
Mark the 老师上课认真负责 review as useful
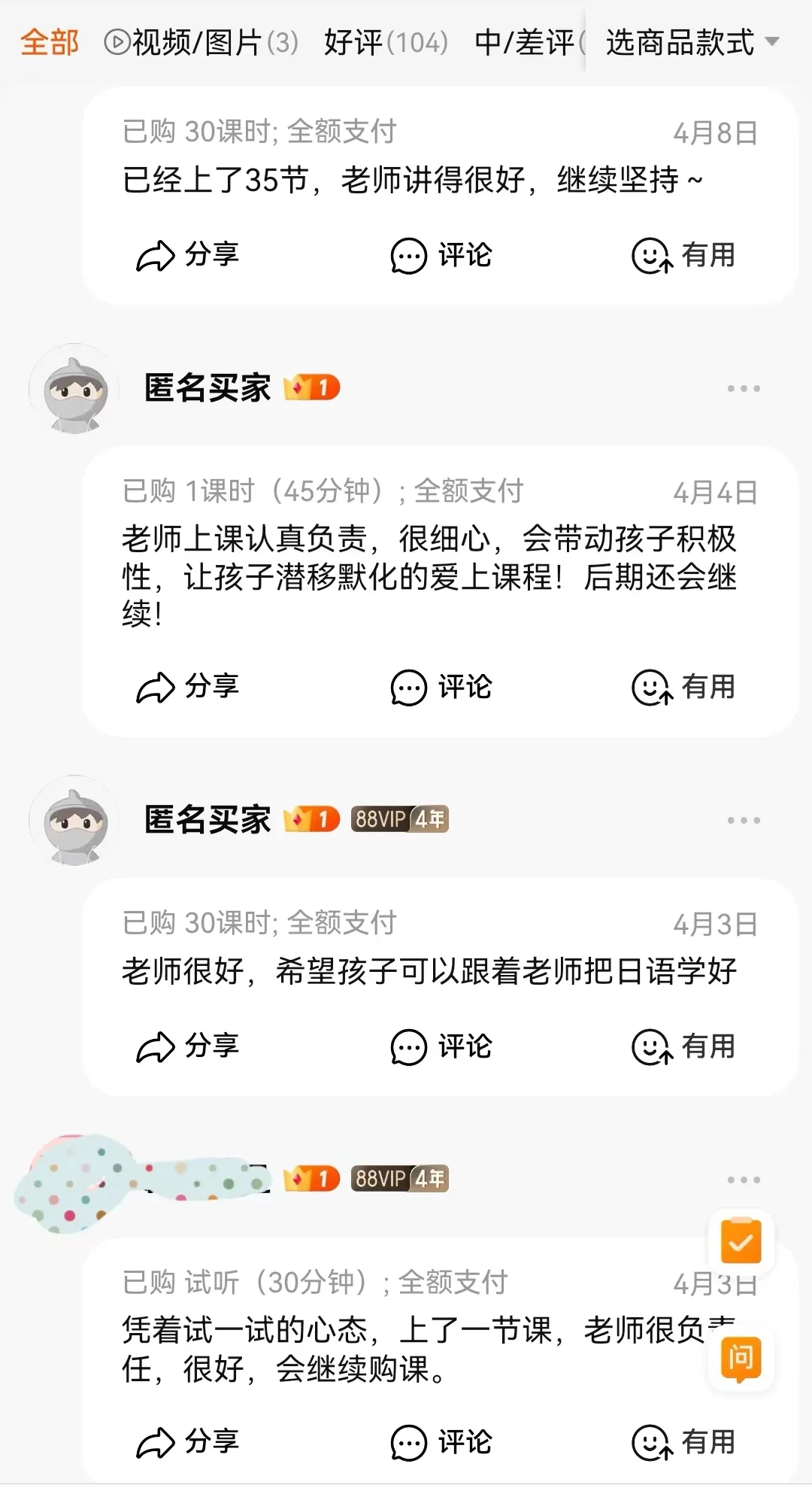click(683, 687)
